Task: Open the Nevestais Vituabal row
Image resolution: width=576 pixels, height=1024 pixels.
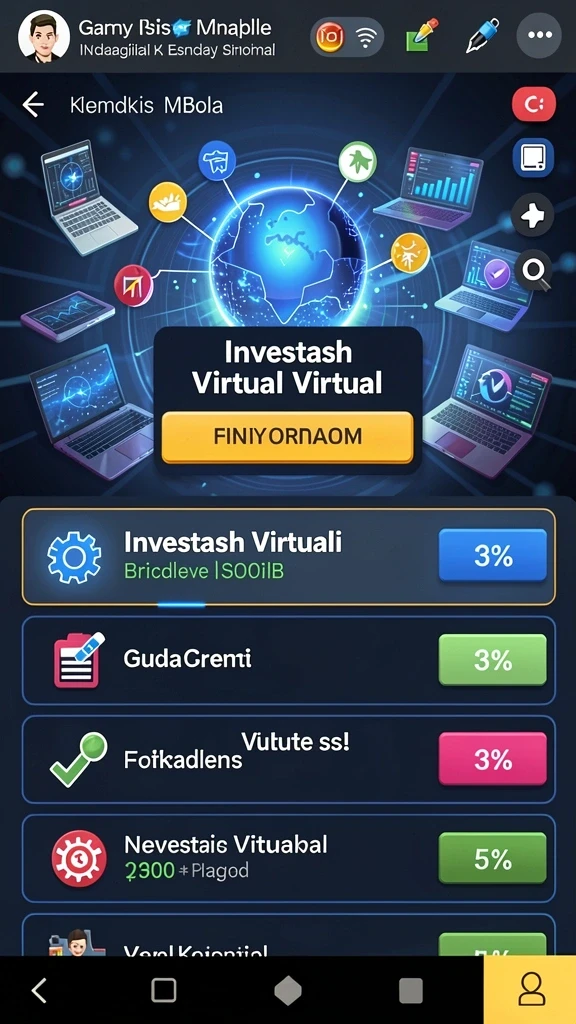Action: coord(289,858)
